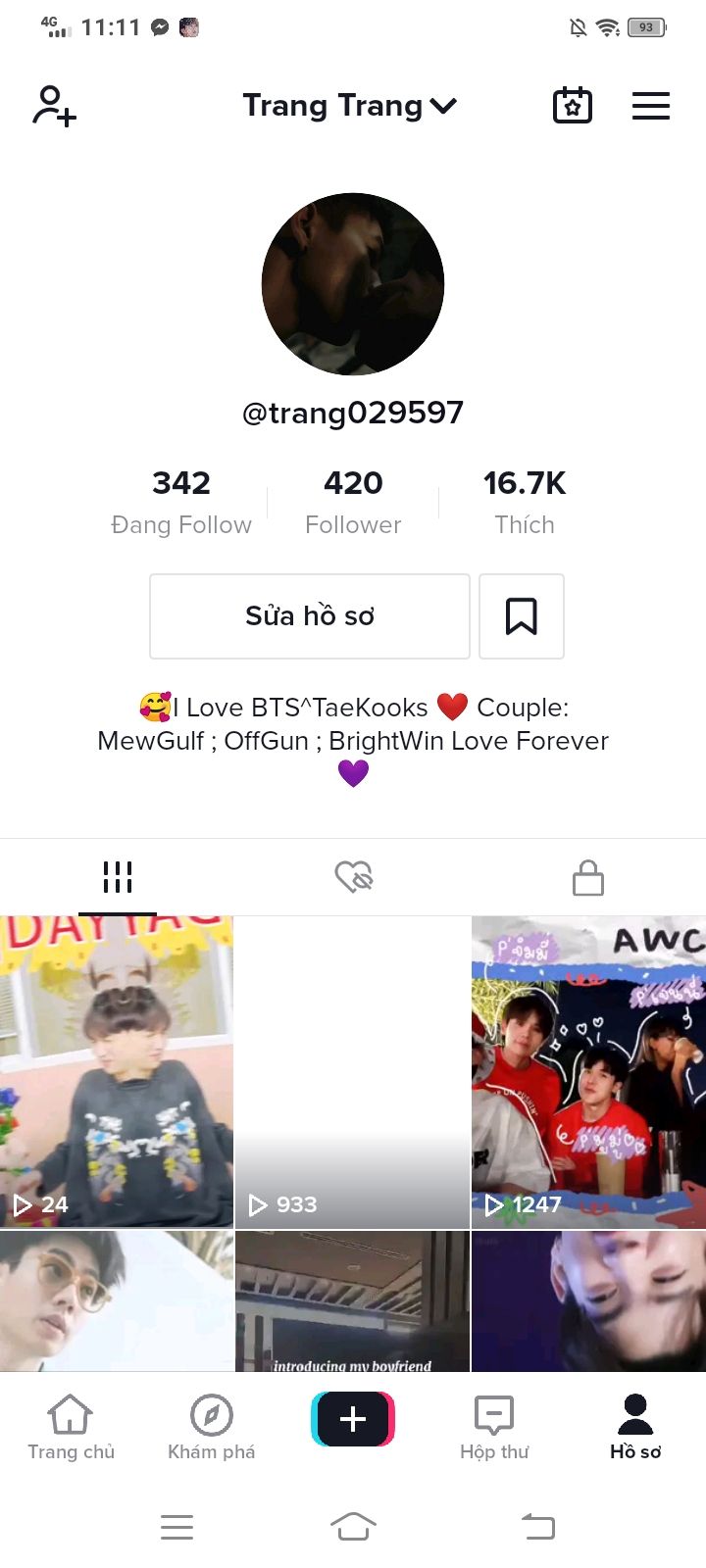Tap the Sửa hồ sơ button
The height and width of the screenshot is (1568, 706).
(x=310, y=616)
